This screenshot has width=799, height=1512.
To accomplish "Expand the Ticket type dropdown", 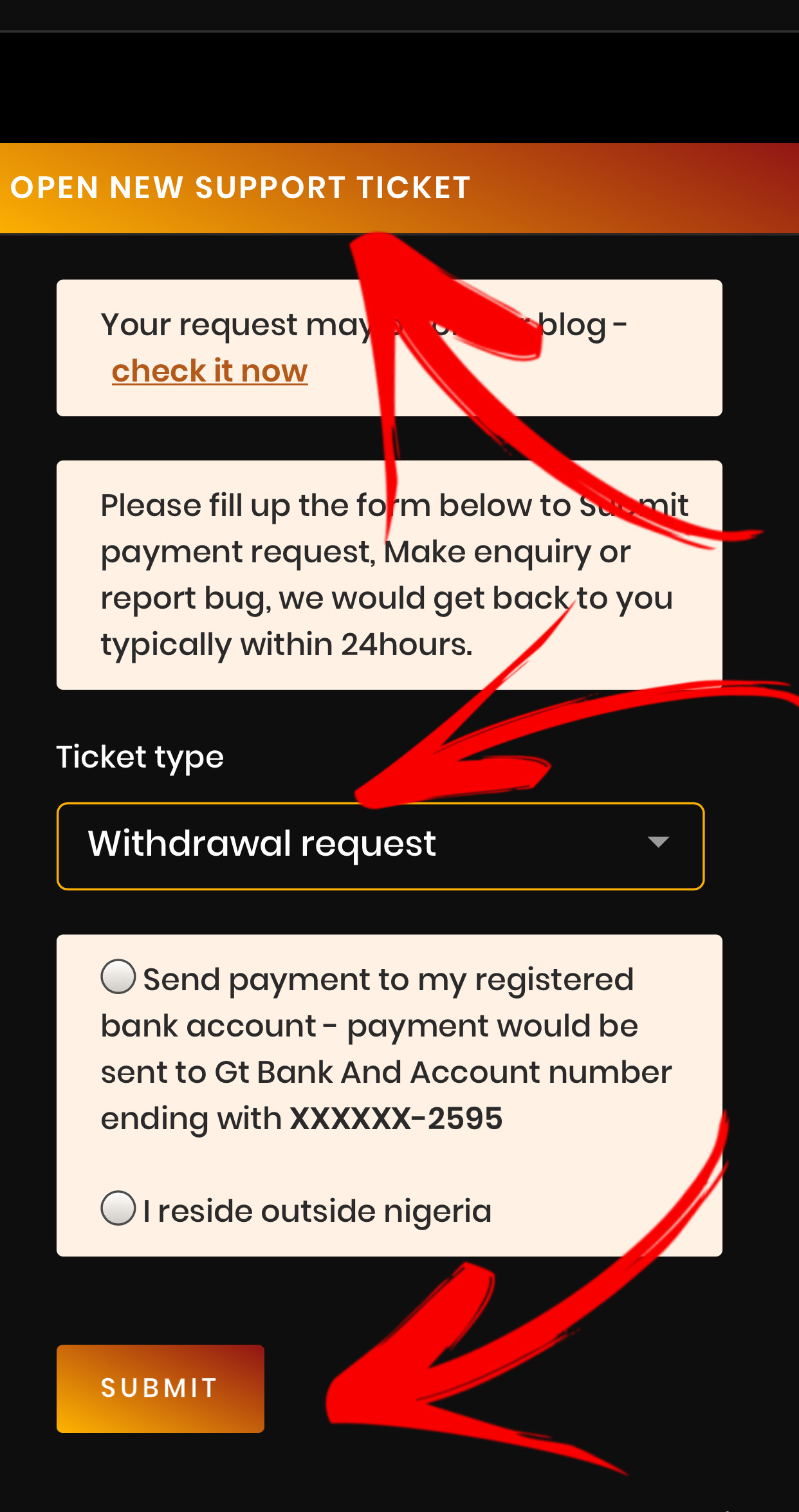I will coord(381,846).
